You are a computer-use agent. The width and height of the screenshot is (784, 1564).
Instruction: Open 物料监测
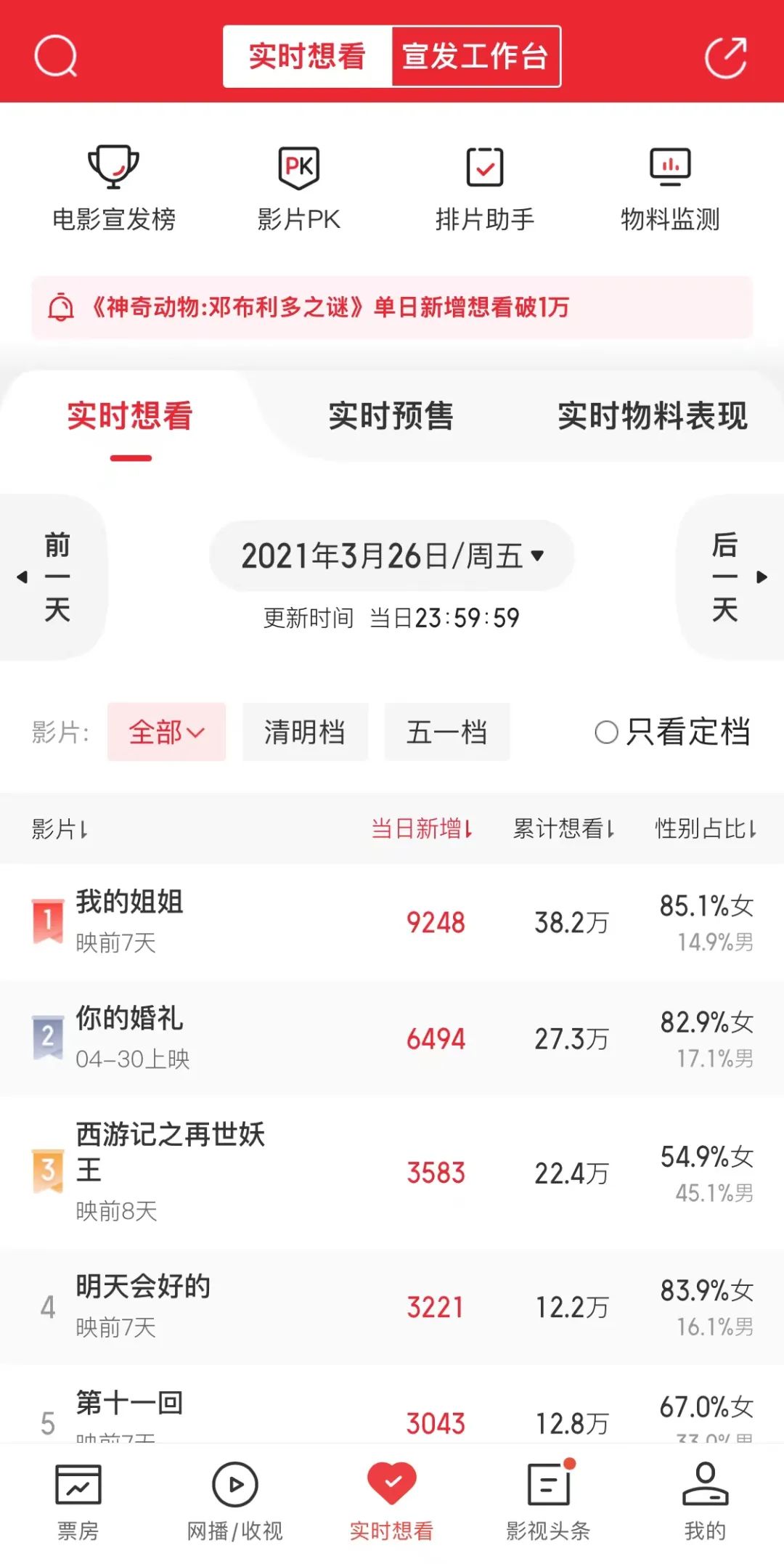670,188
